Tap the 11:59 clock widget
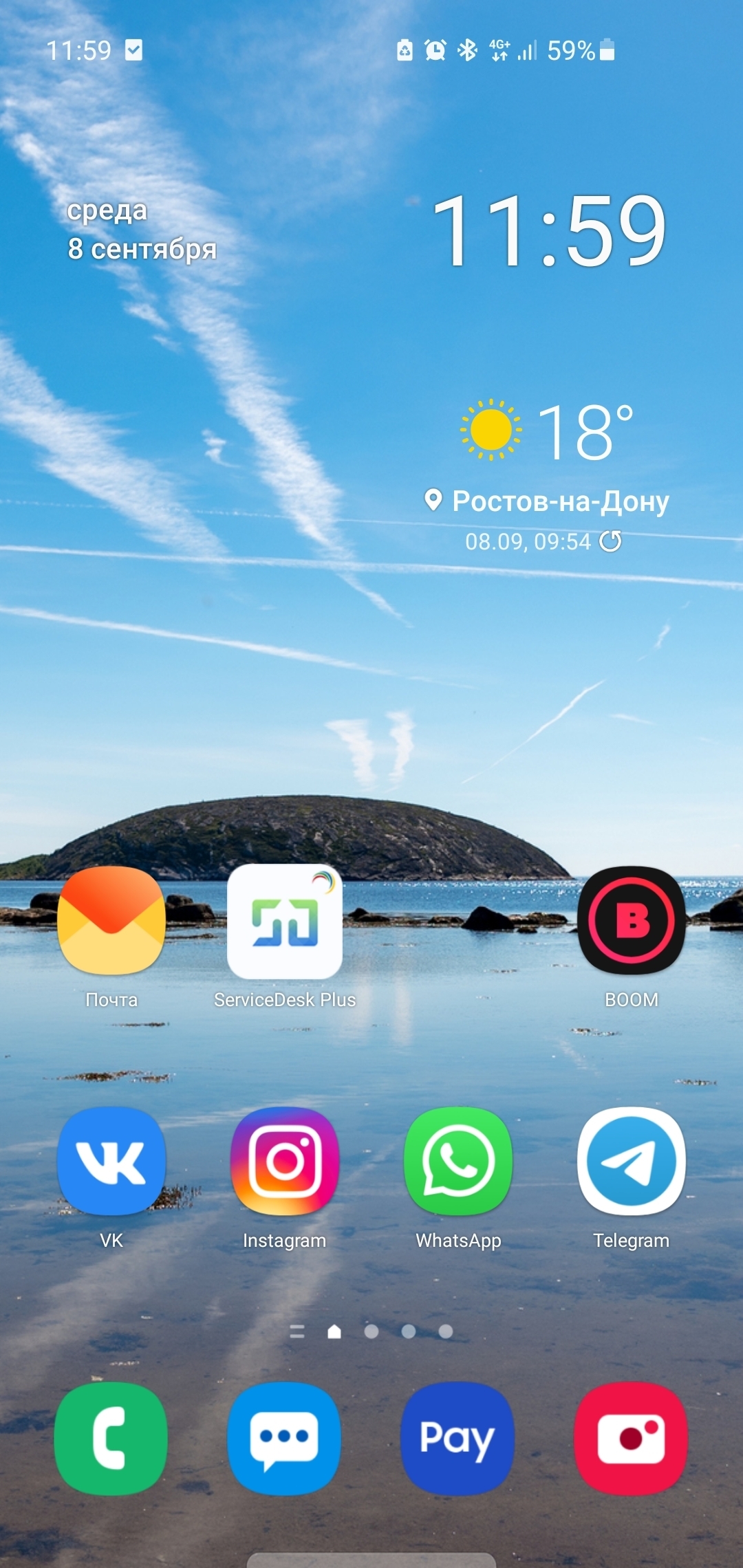The width and height of the screenshot is (743, 1568). pyautogui.click(x=549, y=230)
